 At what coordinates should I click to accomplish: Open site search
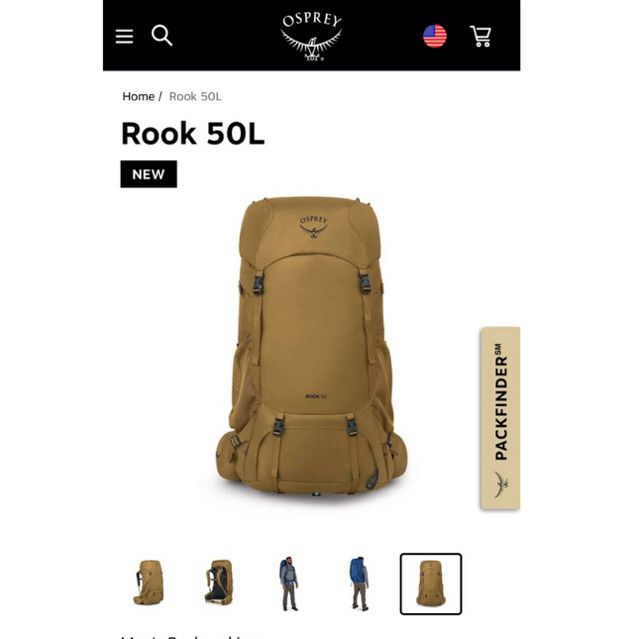[x=162, y=36]
